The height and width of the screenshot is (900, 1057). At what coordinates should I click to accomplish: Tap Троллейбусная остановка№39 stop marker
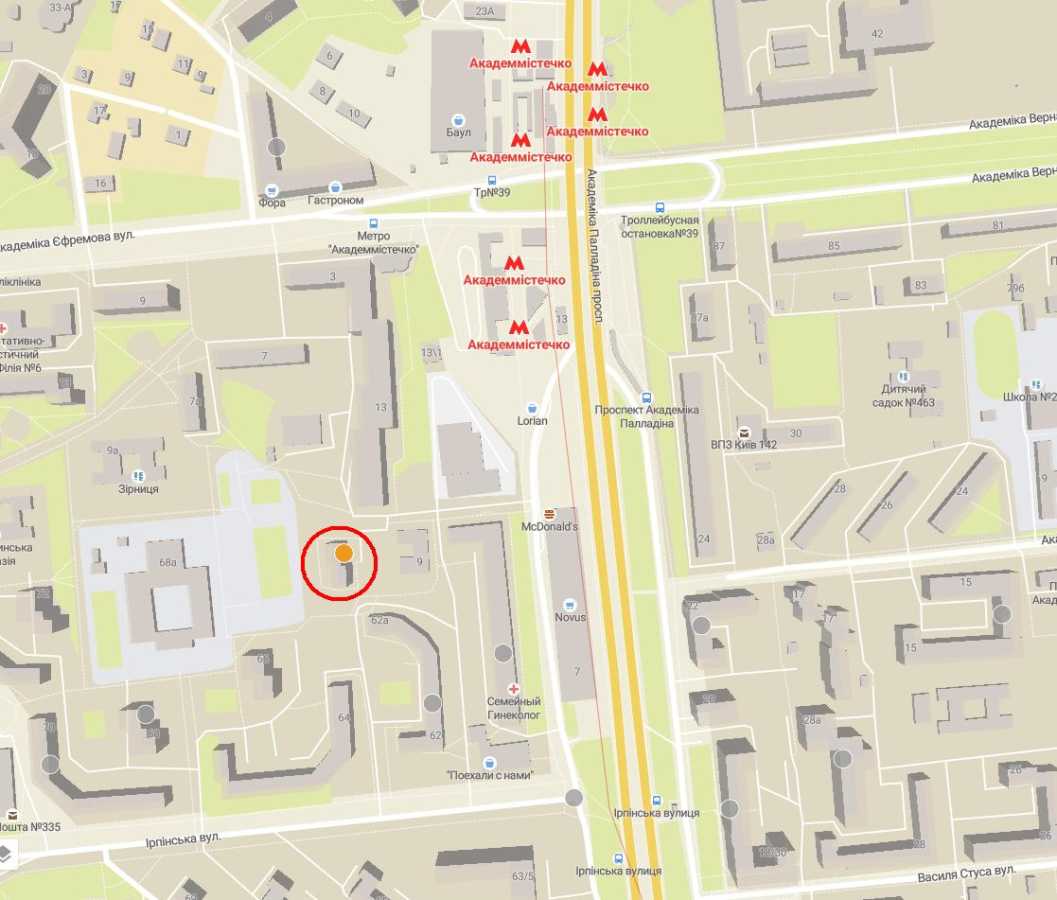(x=660, y=208)
